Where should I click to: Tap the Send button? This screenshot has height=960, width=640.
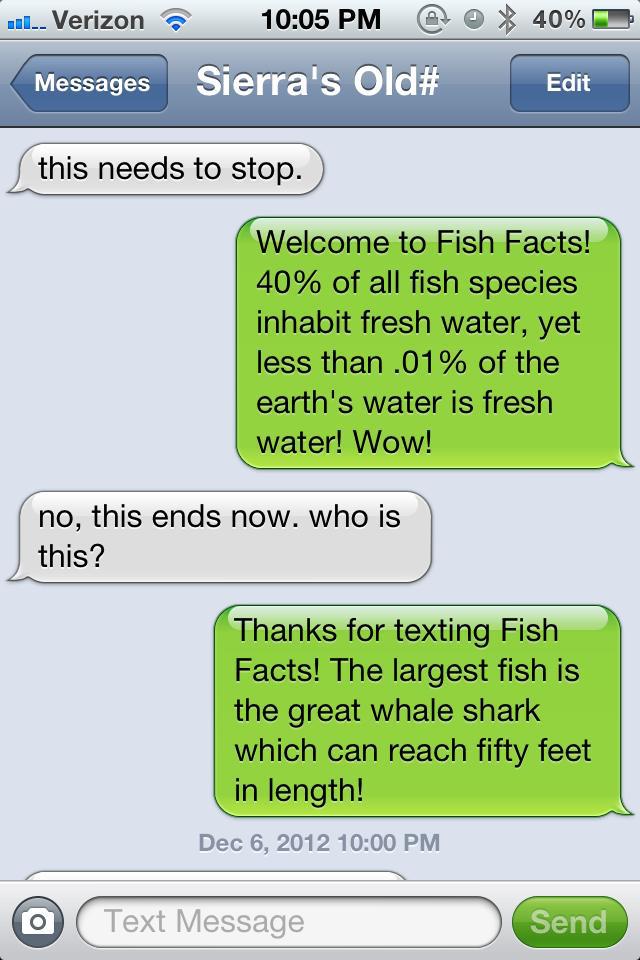[x=568, y=921]
